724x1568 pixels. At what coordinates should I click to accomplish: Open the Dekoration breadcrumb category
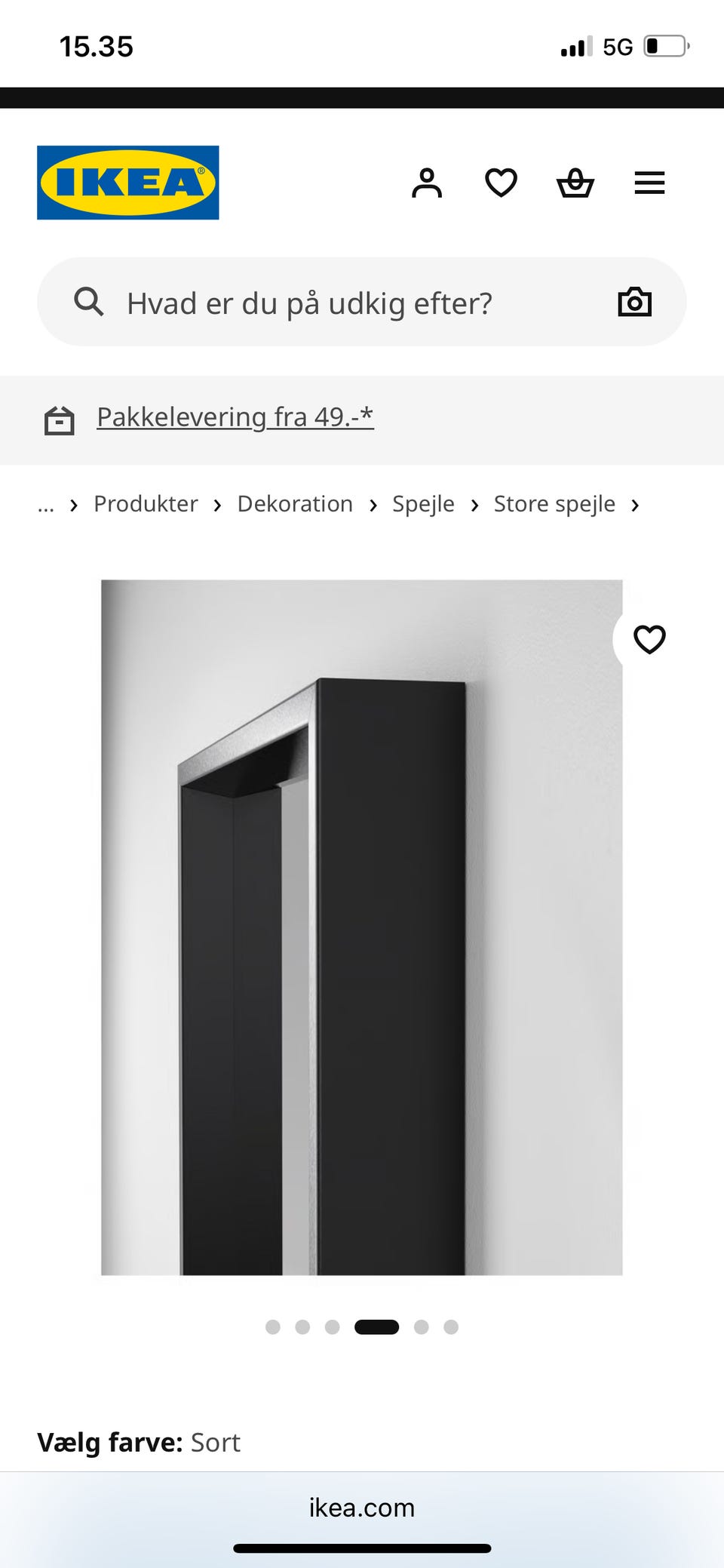coord(295,504)
